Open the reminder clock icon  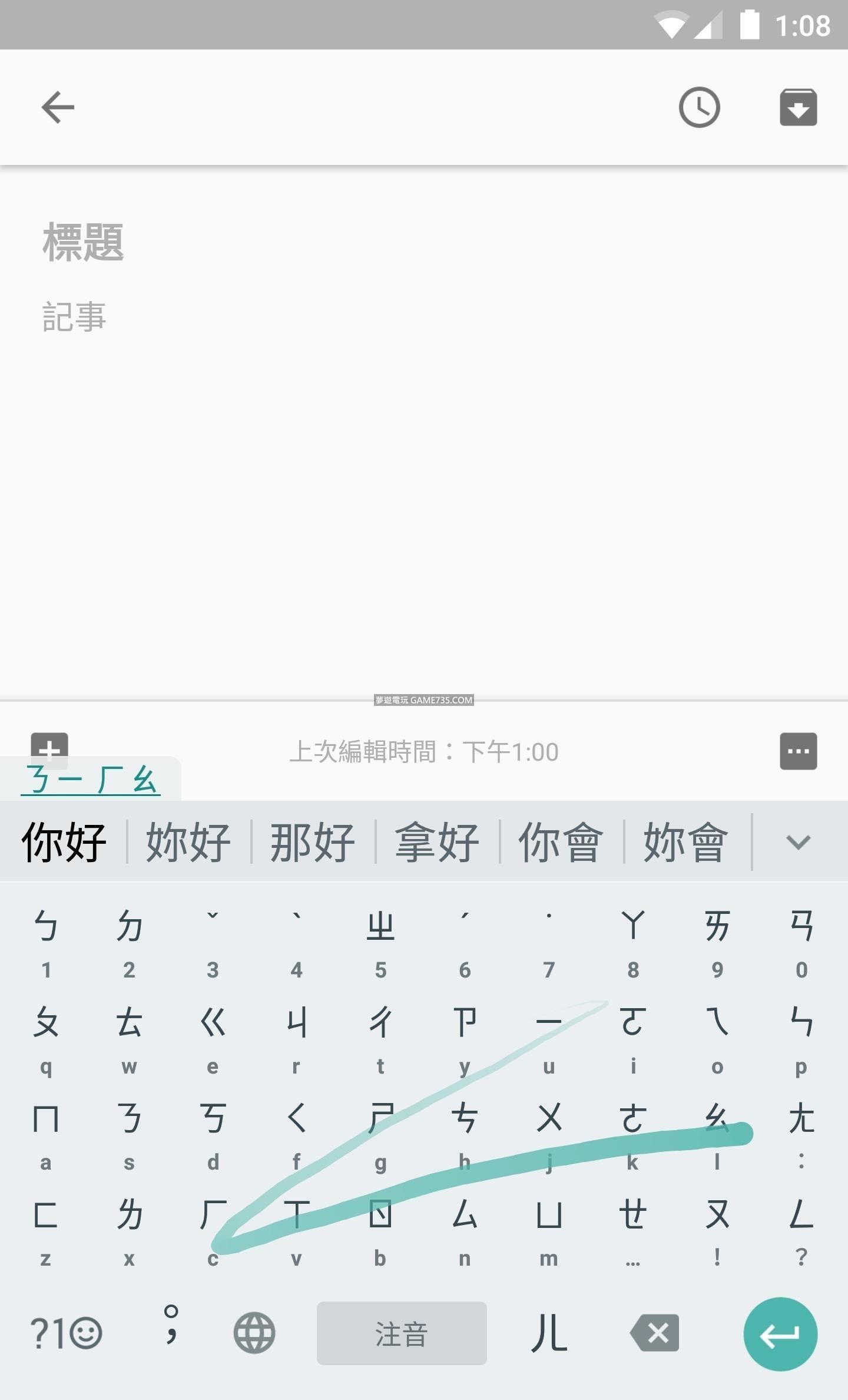[699, 107]
